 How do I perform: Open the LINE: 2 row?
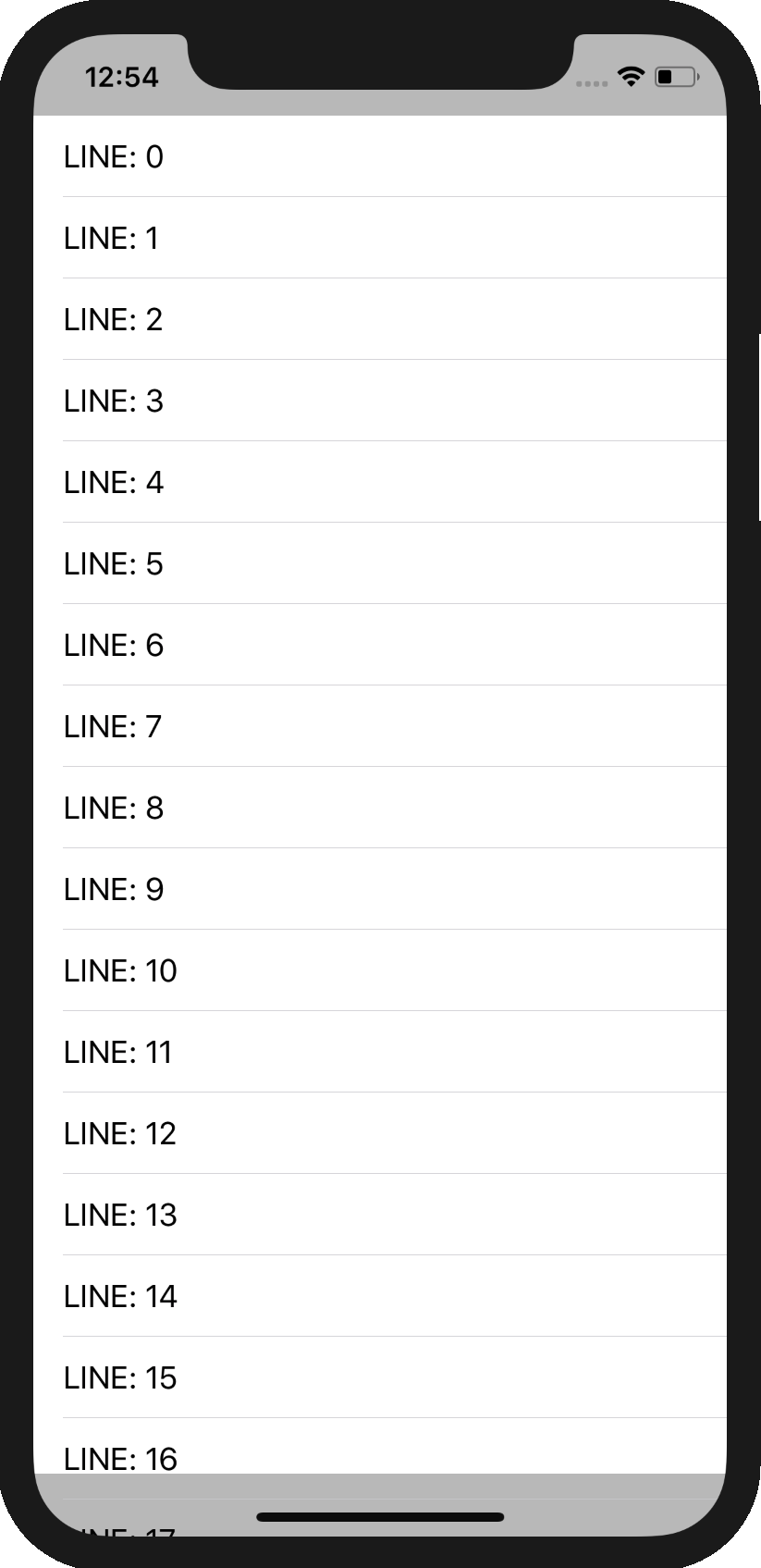point(379,319)
